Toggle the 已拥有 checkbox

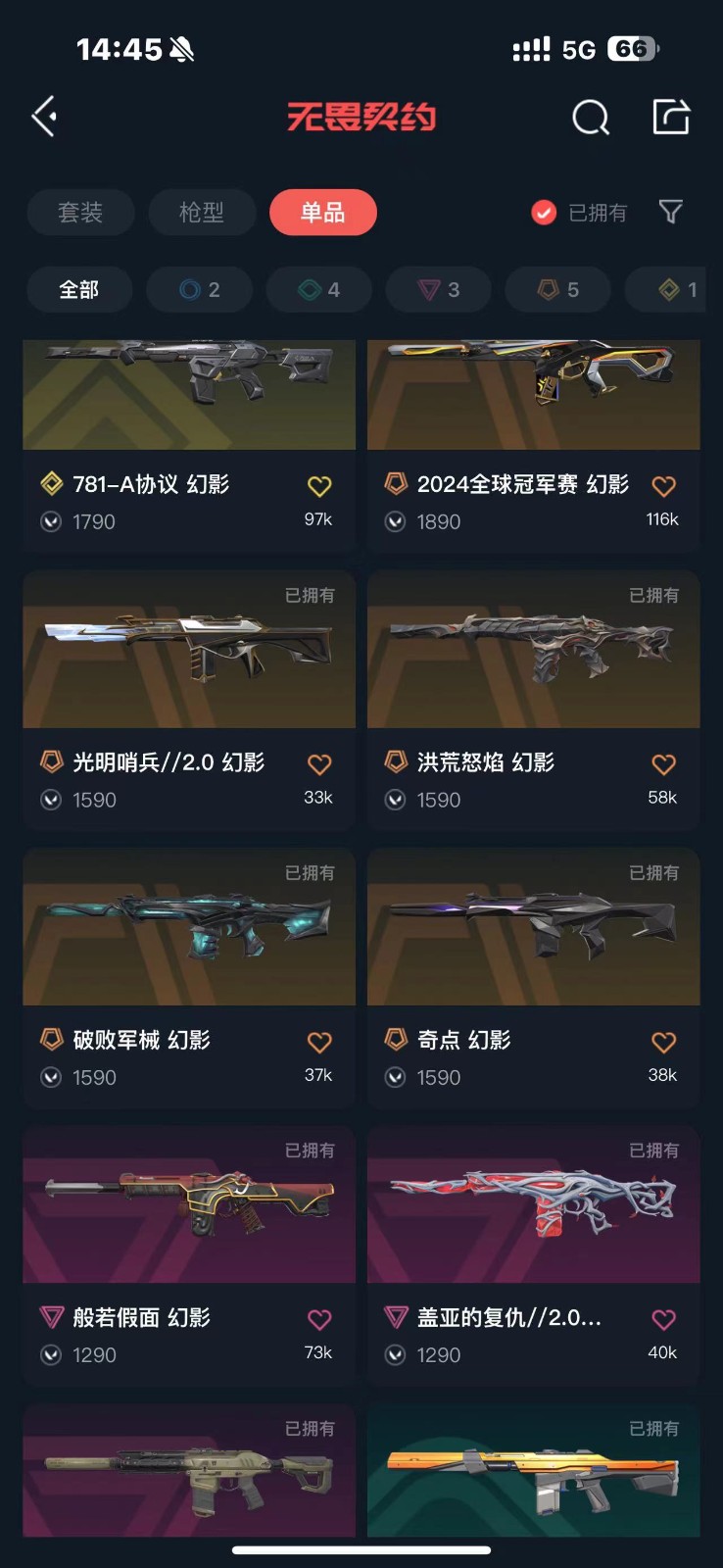click(544, 213)
